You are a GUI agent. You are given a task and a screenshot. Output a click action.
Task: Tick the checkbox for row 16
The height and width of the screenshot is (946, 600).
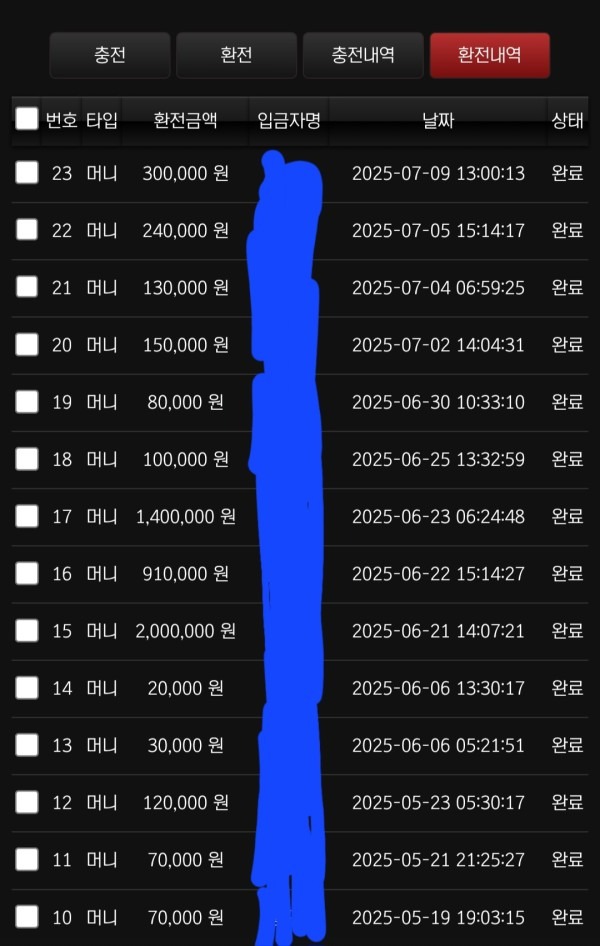pyautogui.click(x=27, y=573)
